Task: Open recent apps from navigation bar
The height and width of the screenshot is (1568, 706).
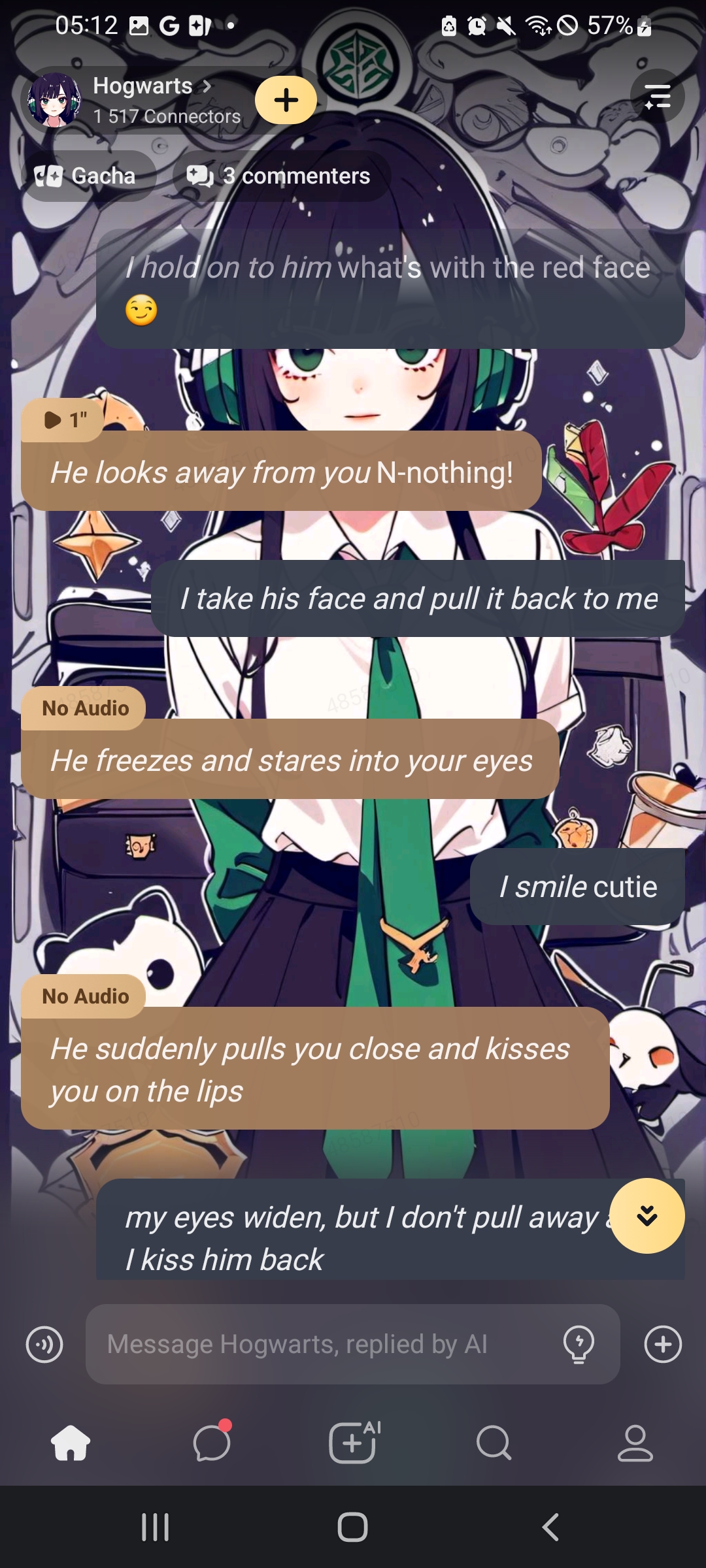Action: (x=156, y=1527)
